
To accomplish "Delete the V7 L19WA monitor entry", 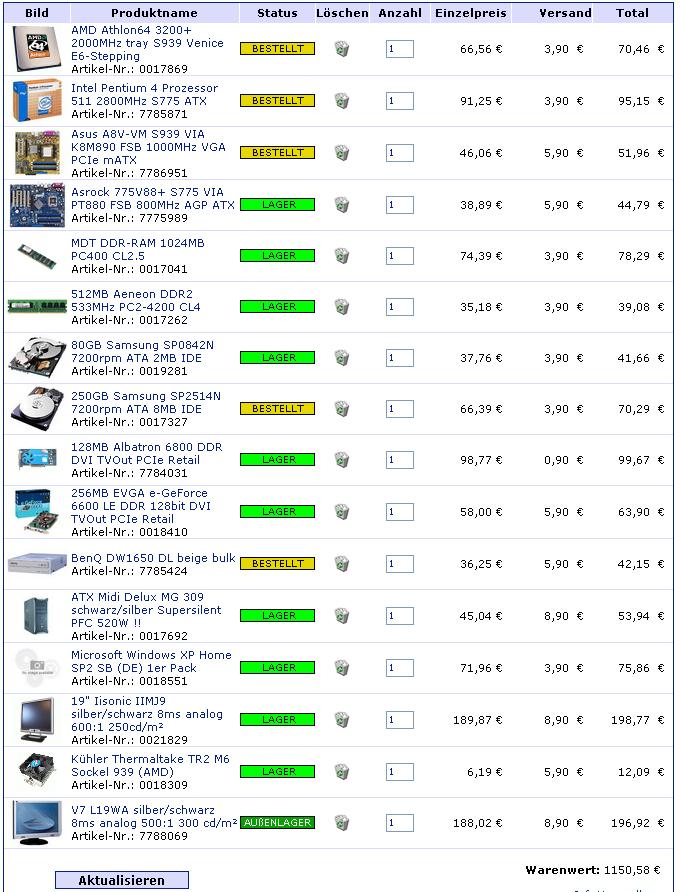I will [342, 822].
